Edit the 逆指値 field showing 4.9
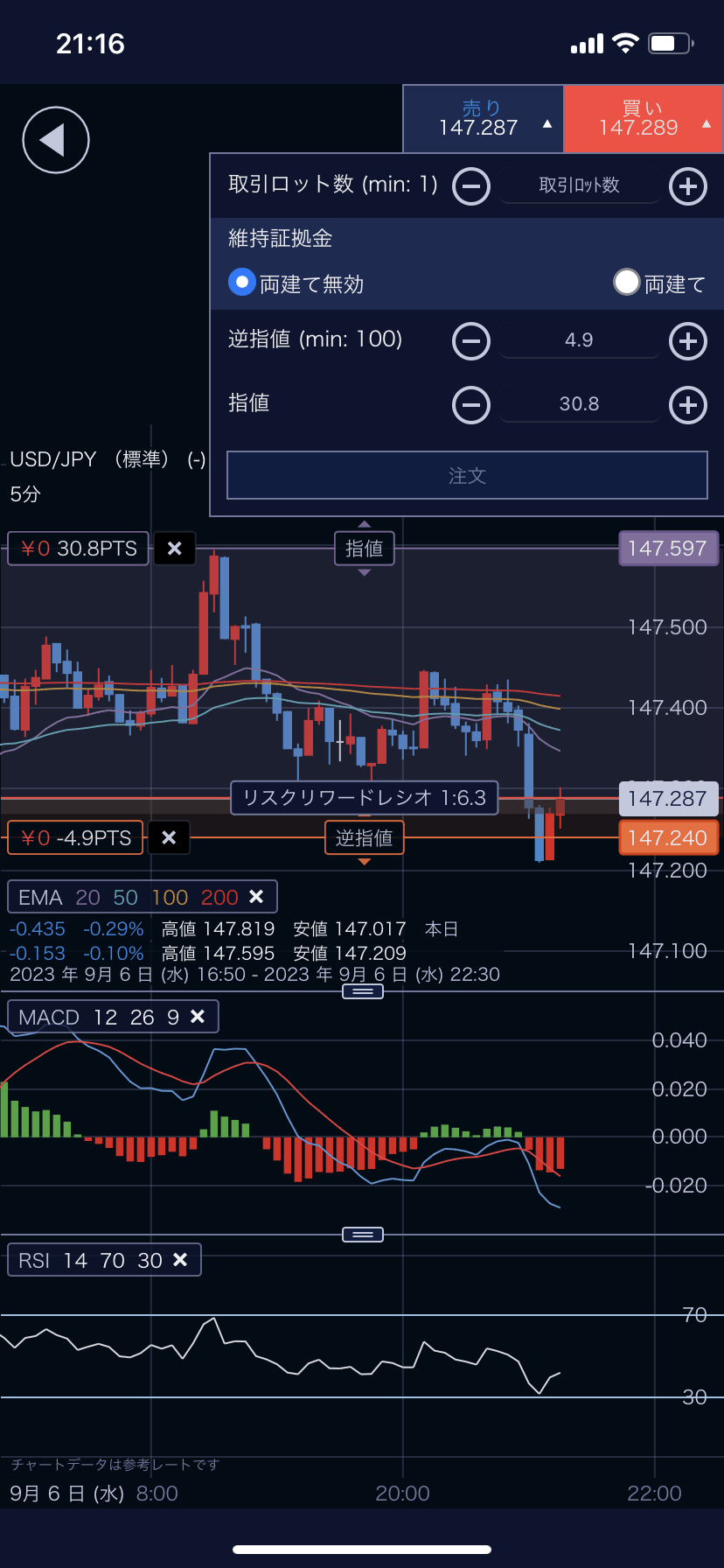The image size is (724, 1568). click(x=579, y=340)
